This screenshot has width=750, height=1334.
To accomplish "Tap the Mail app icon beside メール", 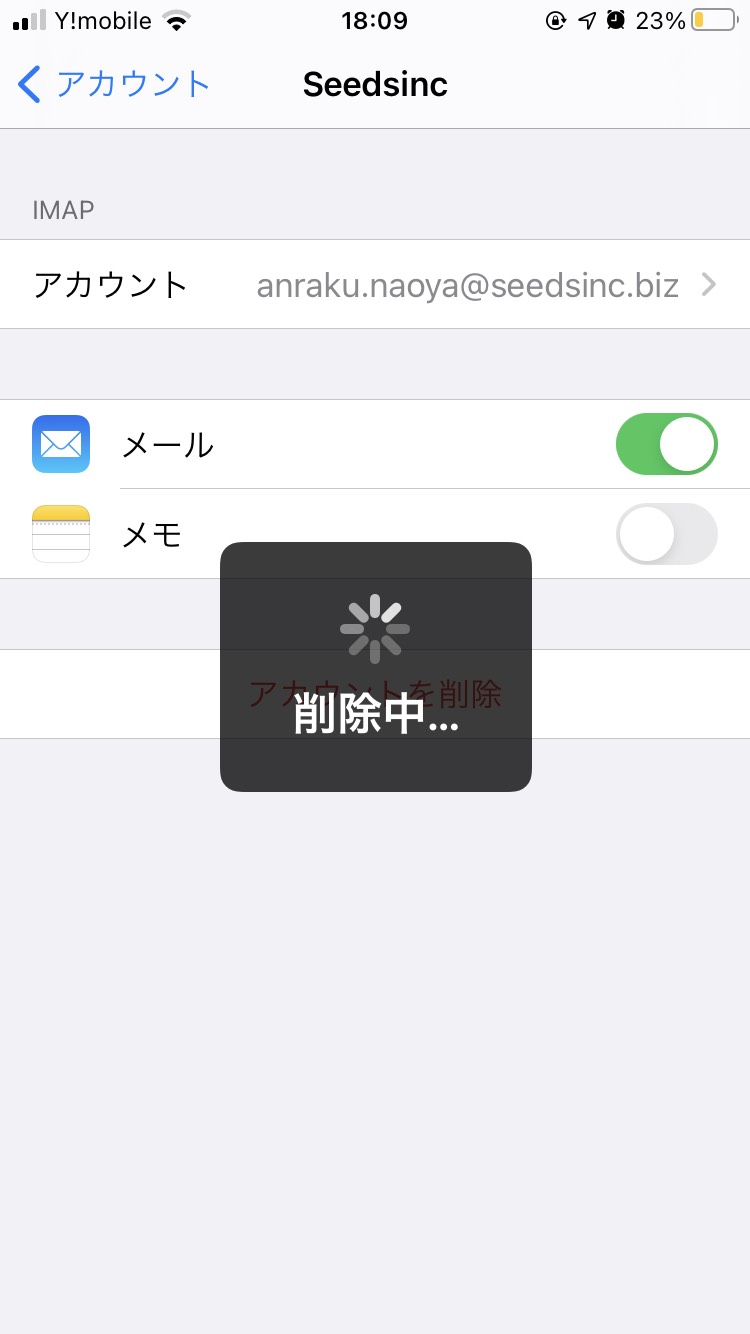I will [60, 444].
